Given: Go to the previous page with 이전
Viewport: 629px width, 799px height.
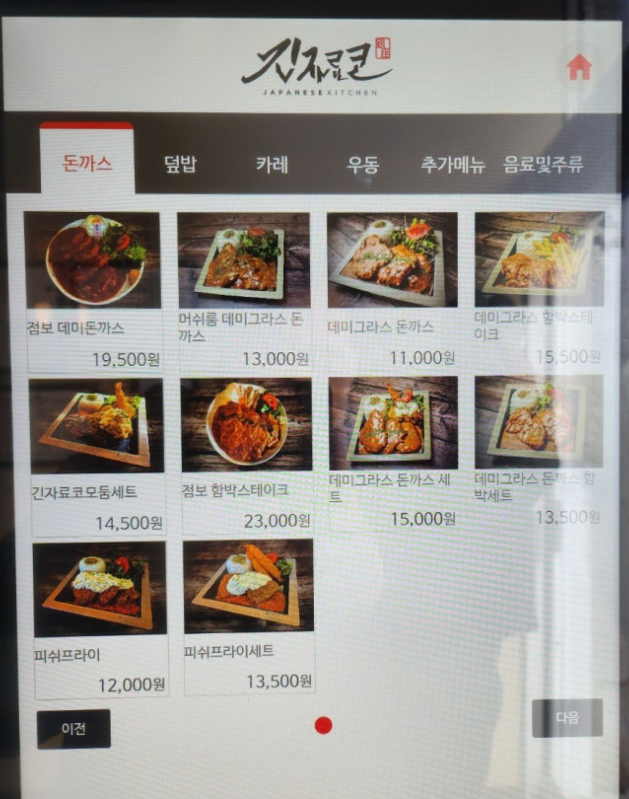Looking at the screenshot, I should click(x=73, y=729).
